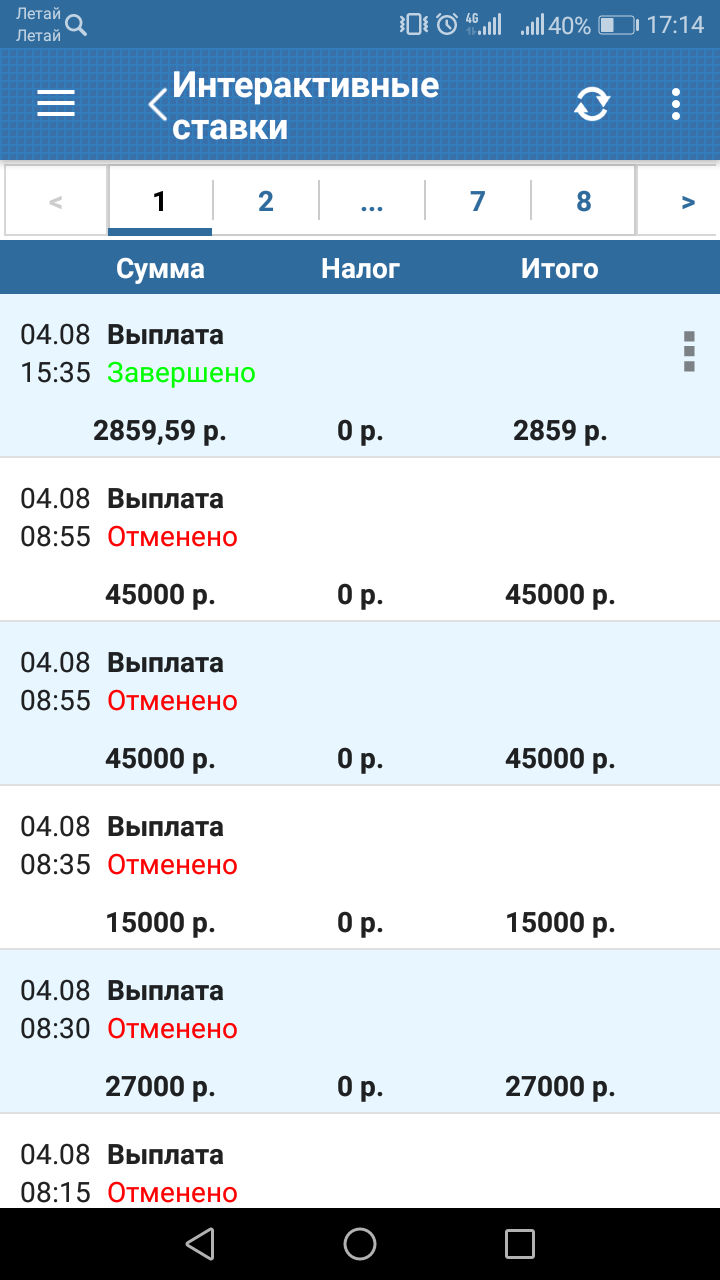Open the hamburger drawer menu
720x1280 pixels.
[56, 104]
